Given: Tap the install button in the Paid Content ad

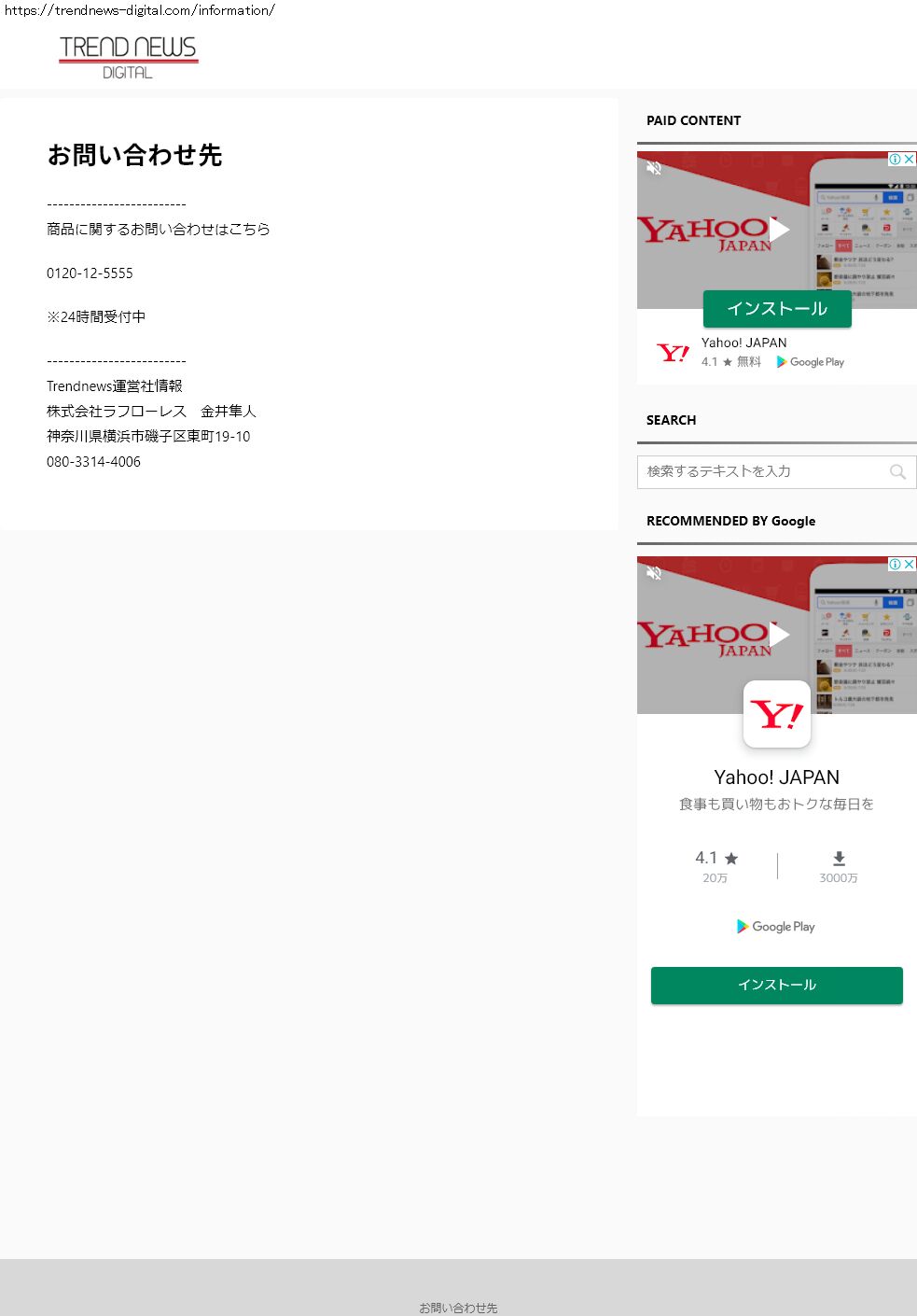Looking at the screenshot, I should 777,309.
